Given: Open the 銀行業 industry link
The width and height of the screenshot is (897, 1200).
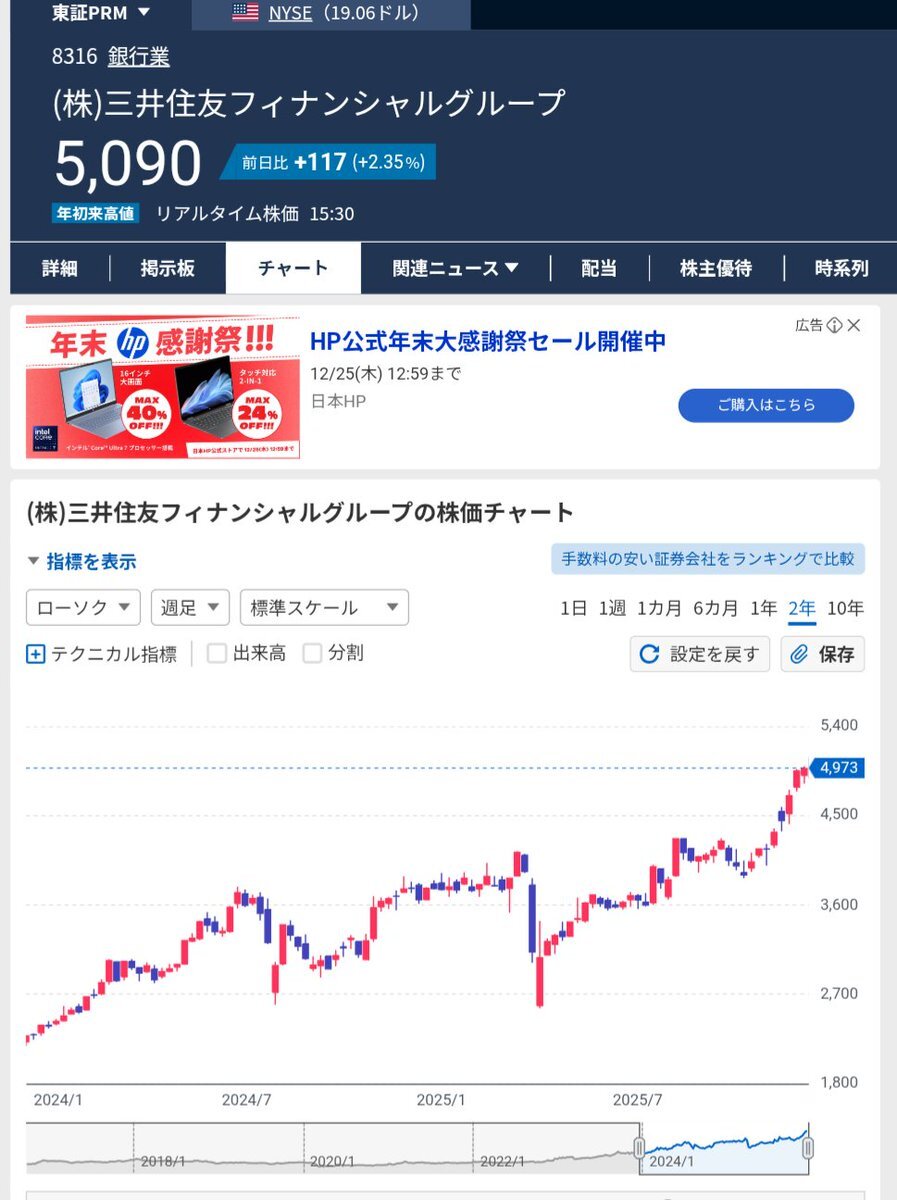Looking at the screenshot, I should tap(139, 57).
